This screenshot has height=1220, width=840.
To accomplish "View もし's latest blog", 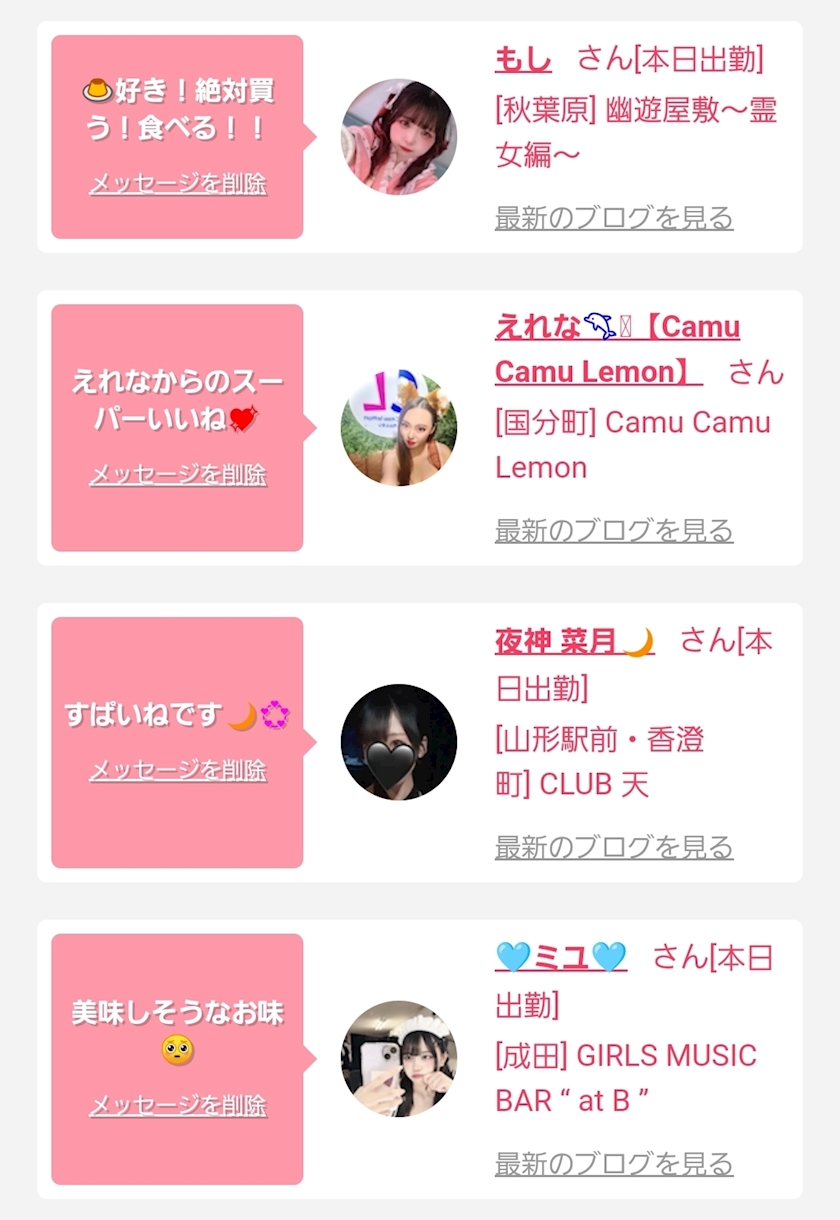I will coord(614,217).
